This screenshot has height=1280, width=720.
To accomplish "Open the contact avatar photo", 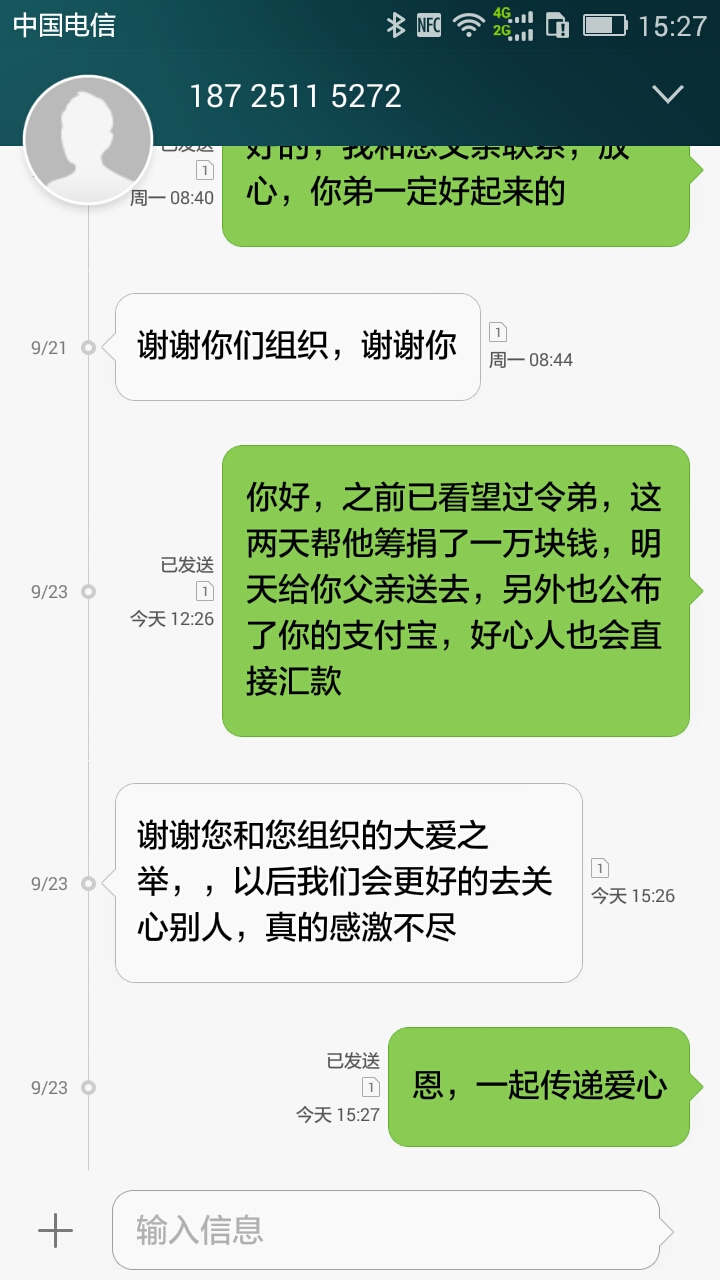I will tap(88, 140).
